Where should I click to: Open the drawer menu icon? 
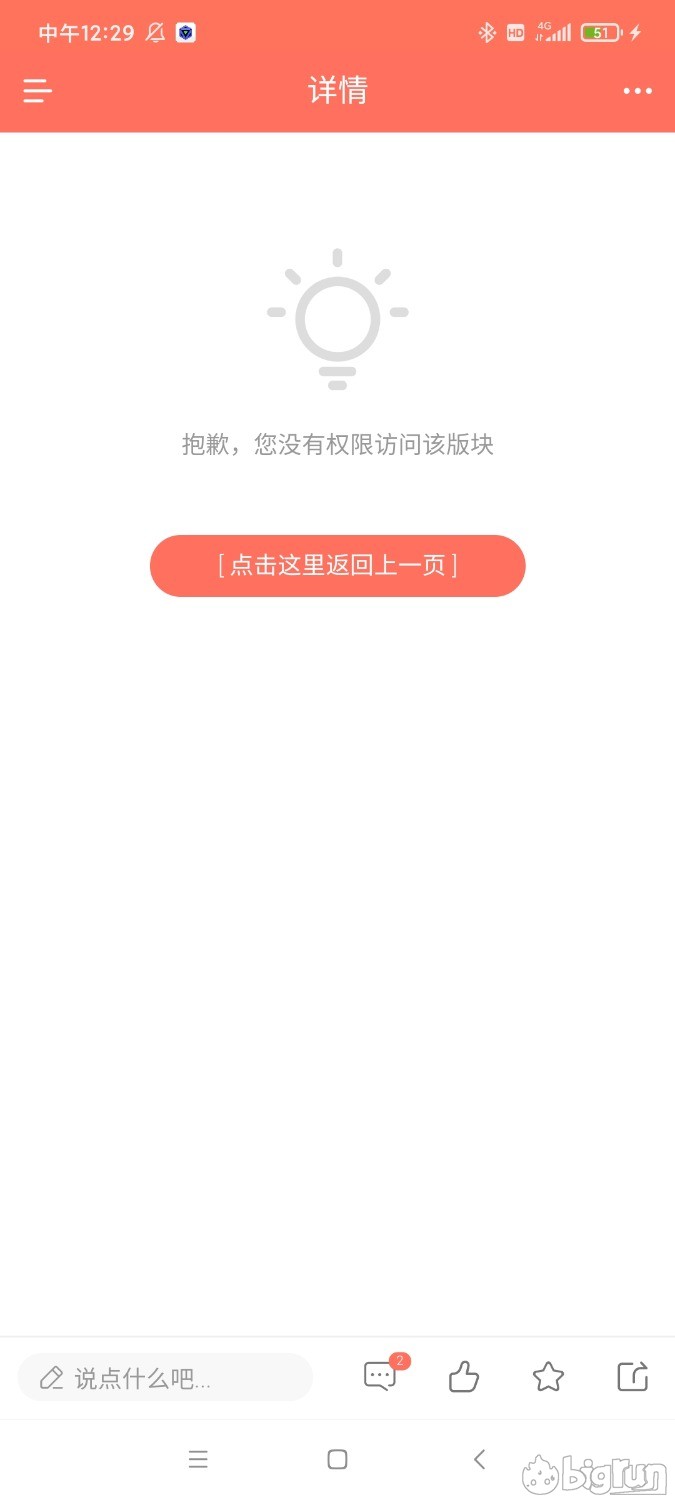[38, 91]
